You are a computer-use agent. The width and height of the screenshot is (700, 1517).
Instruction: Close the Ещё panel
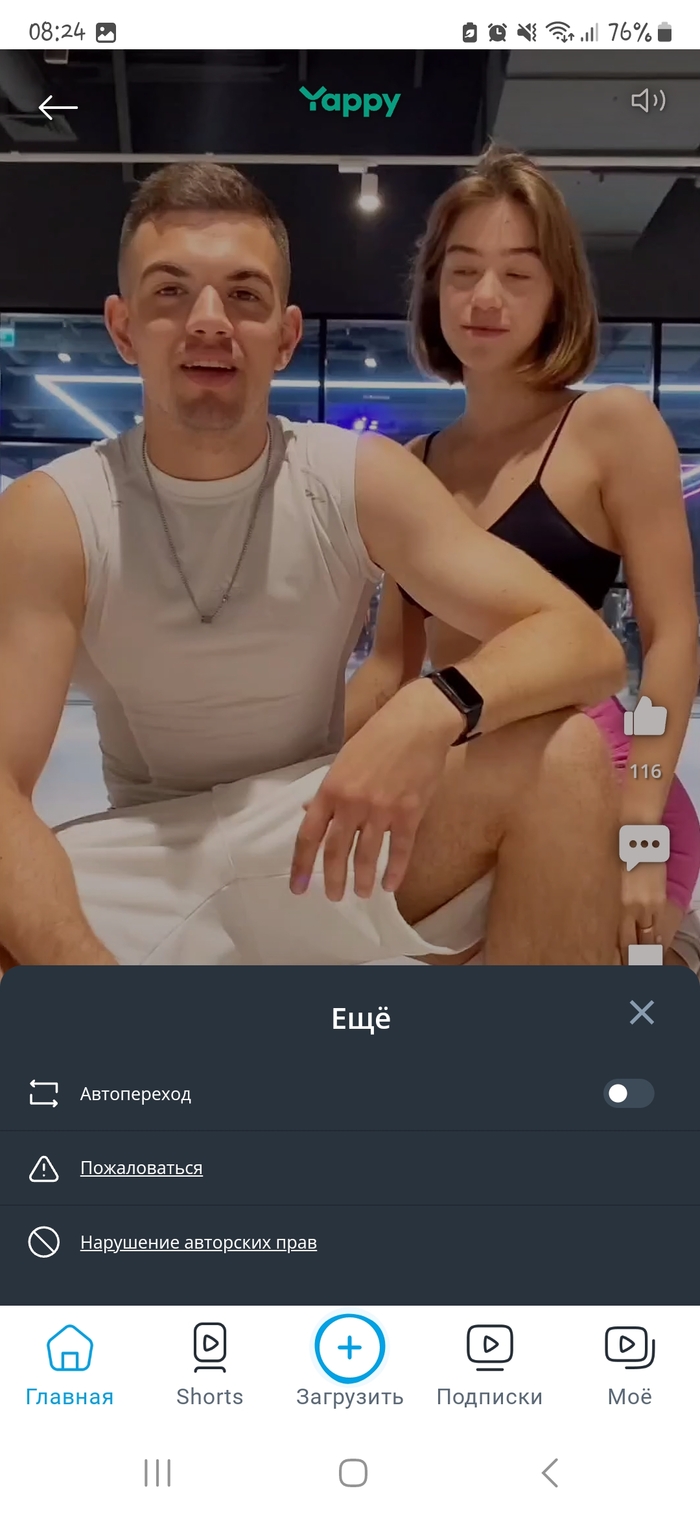pos(641,1013)
